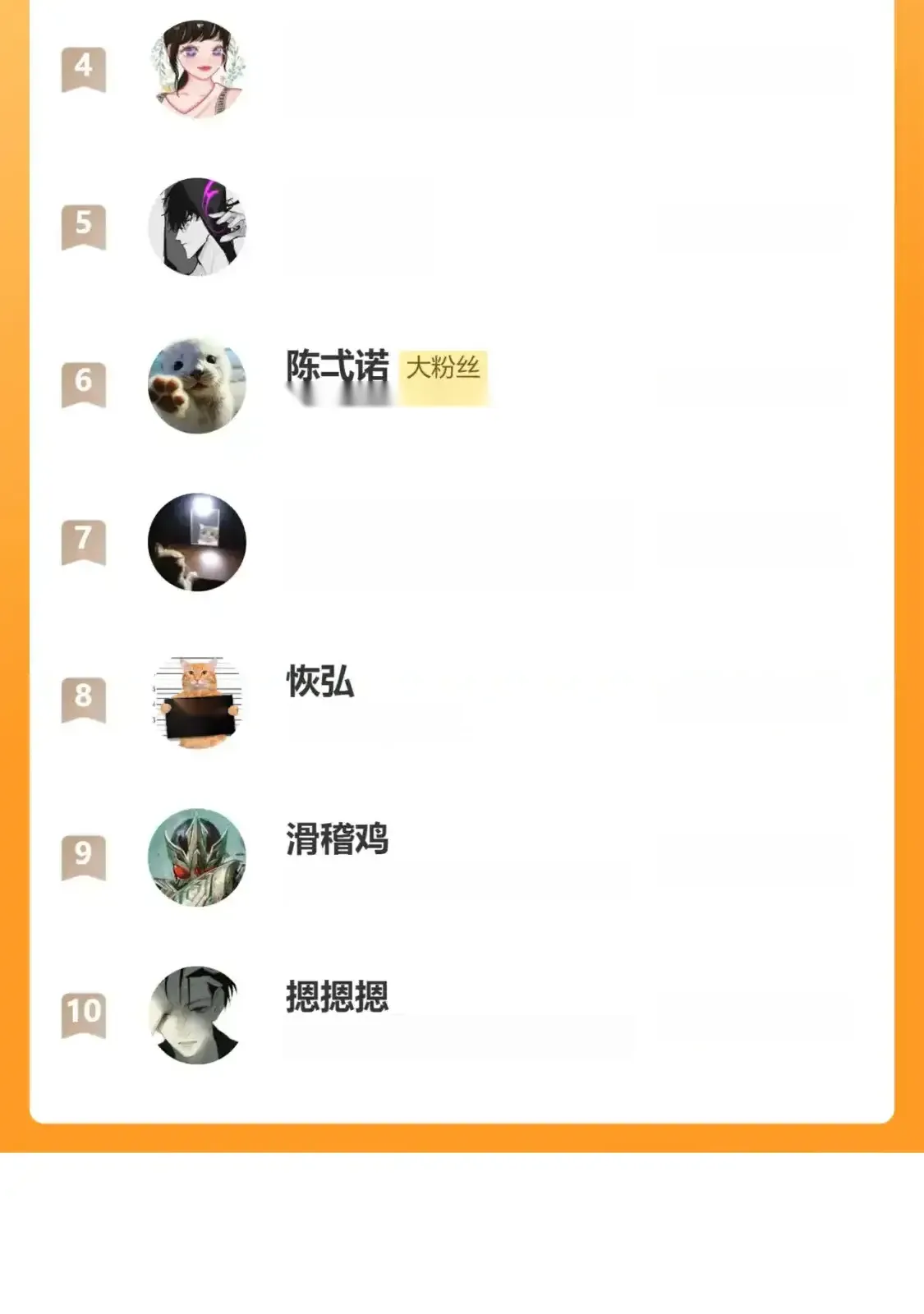Tap the rank 4 user's avatar
This screenshot has height=1314, width=924.
point(197,70)
